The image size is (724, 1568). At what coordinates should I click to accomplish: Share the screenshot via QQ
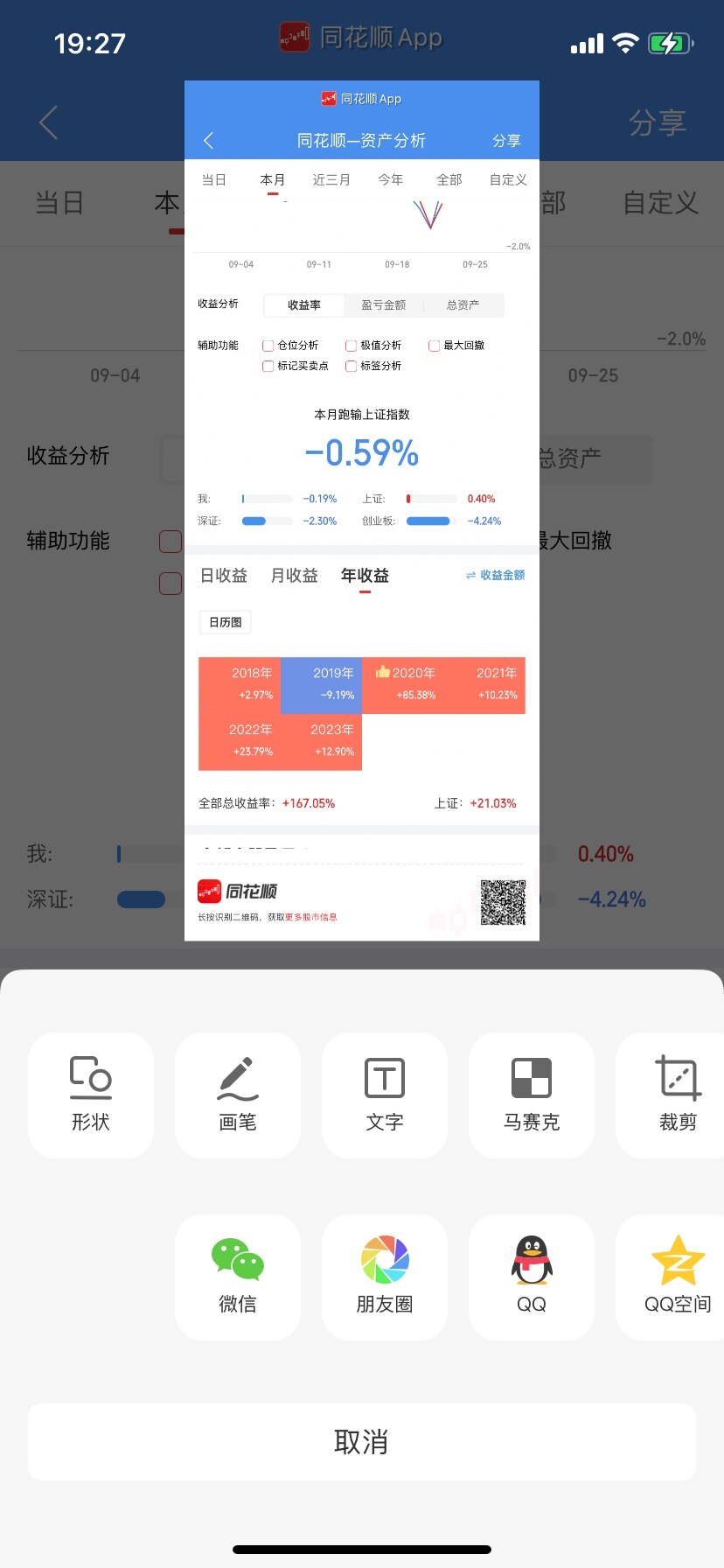tap(532, 1276)
